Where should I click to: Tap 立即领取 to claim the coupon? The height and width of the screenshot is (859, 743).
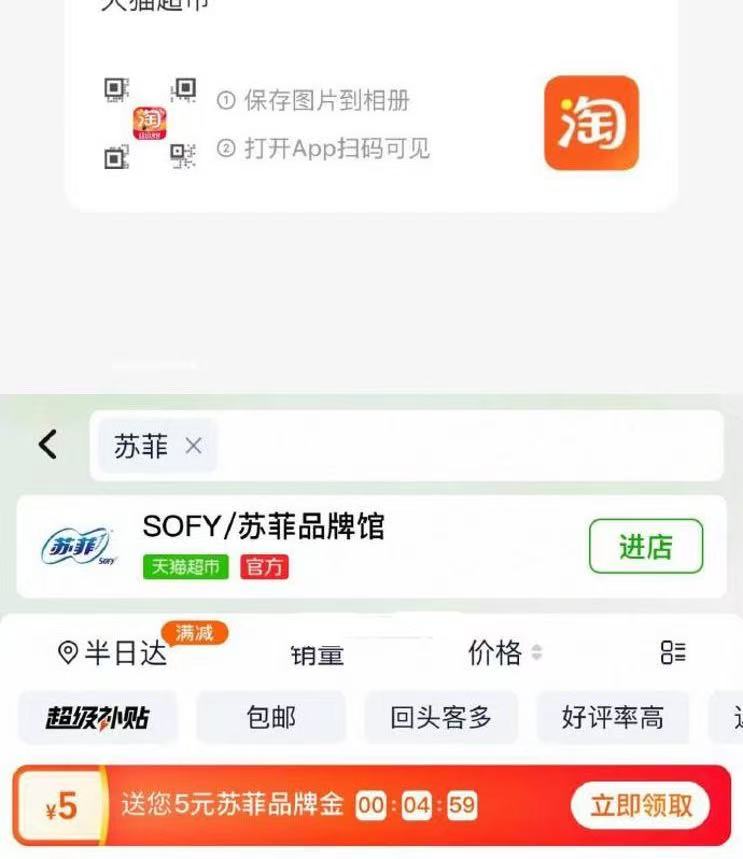pos(641,806)
